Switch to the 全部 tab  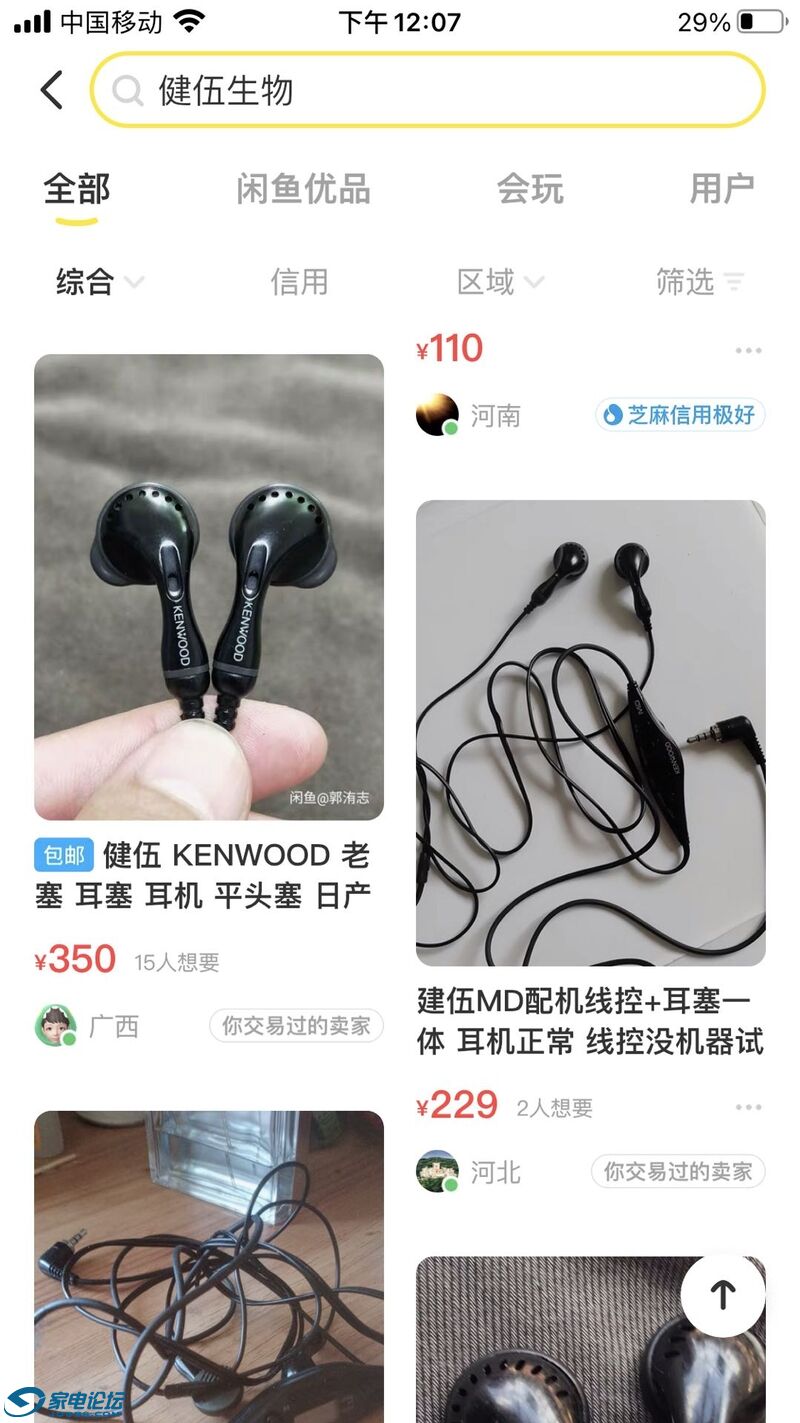77,188
